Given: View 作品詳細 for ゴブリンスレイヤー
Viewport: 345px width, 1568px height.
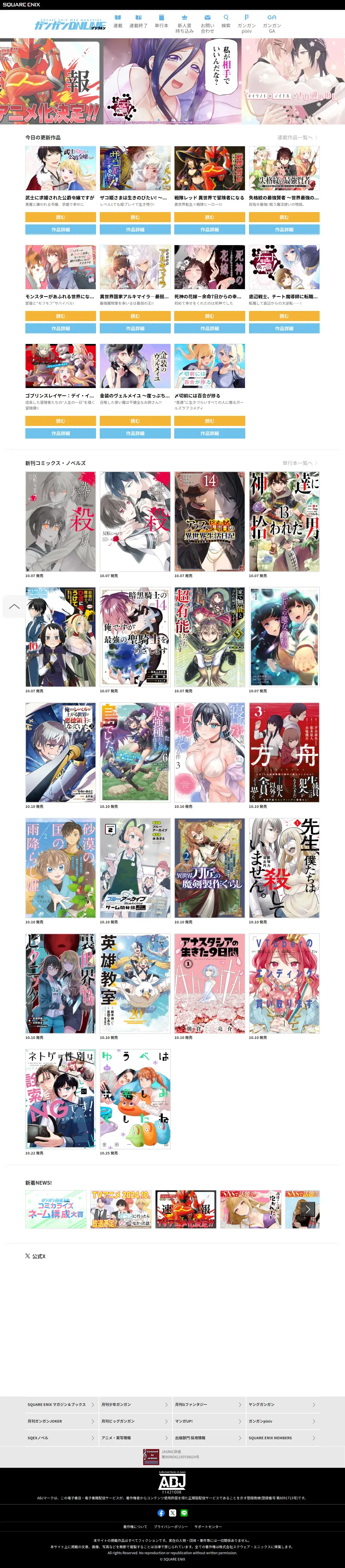Looking at the screenshot, I should click(60, 433).
